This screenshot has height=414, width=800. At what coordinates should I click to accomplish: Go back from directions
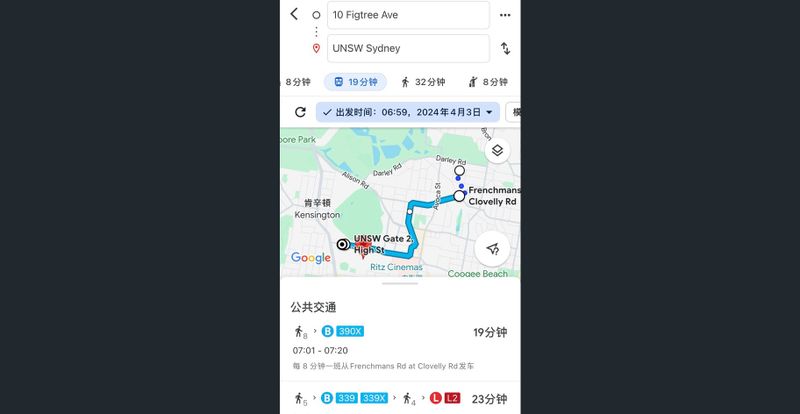[294, 14]
